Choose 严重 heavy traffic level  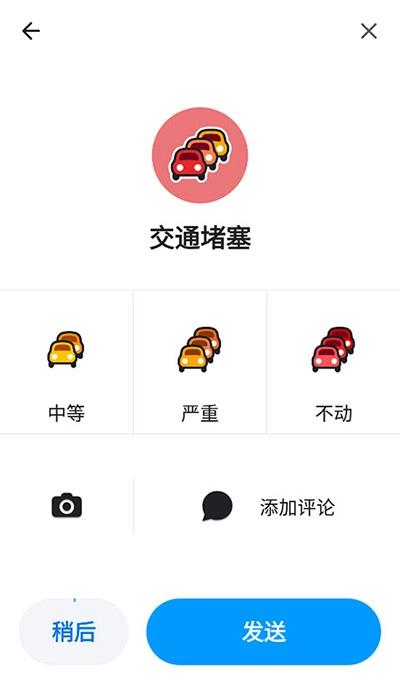point(200,362)
